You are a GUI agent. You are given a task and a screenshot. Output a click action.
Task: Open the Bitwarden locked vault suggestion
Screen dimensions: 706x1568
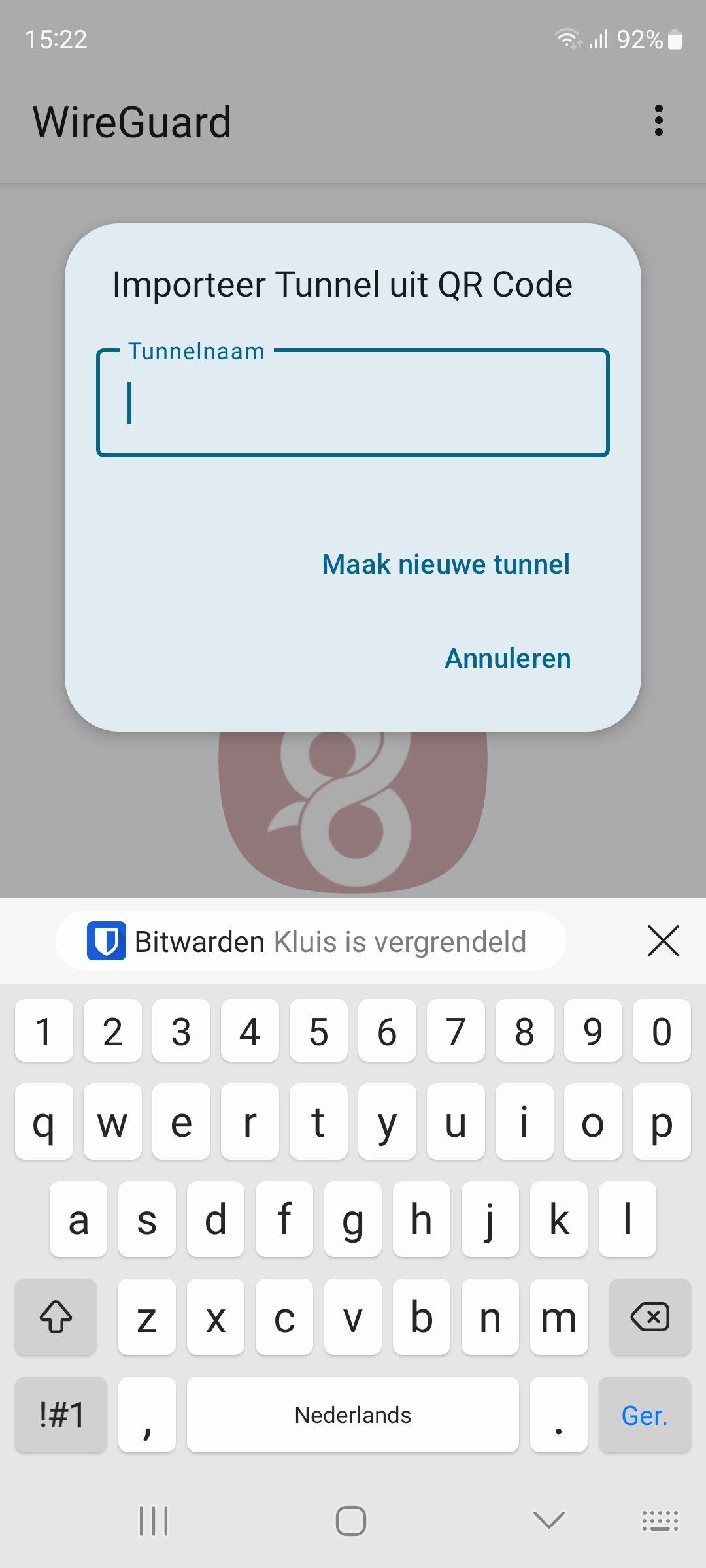click(x=311, y=941)
